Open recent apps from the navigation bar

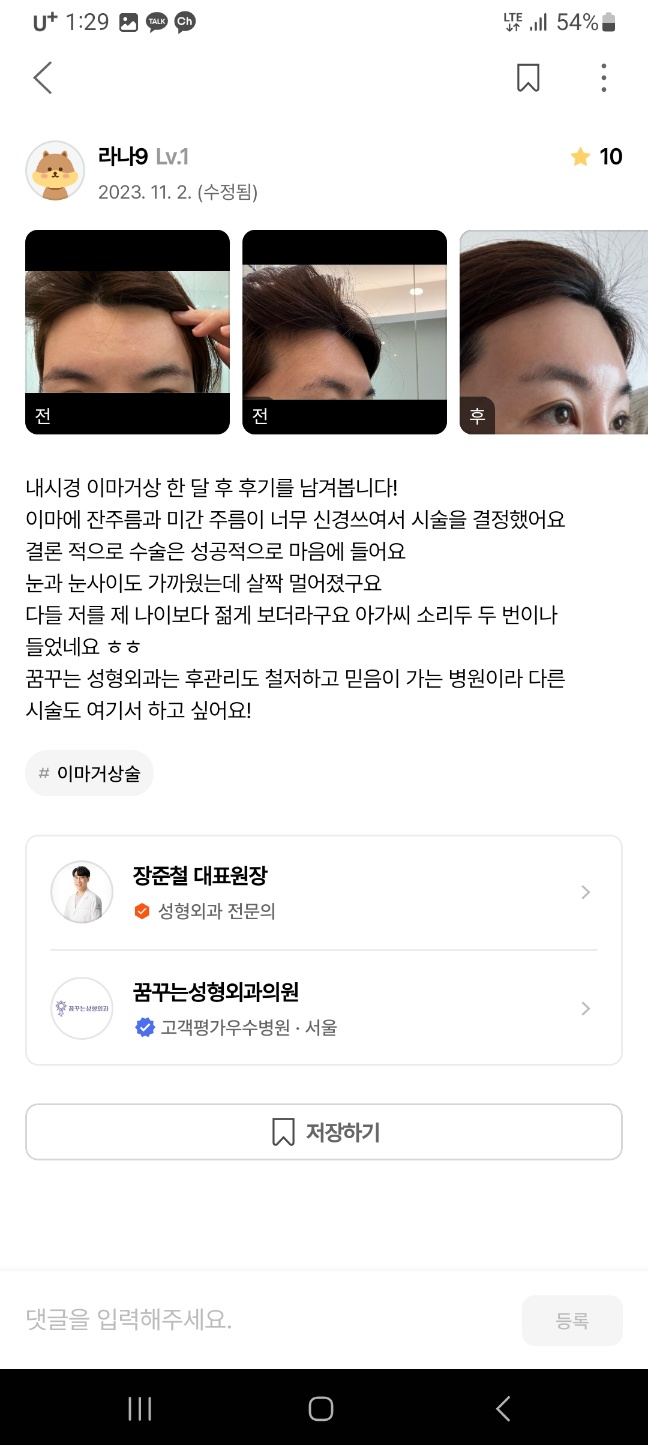click(140, 1409)
